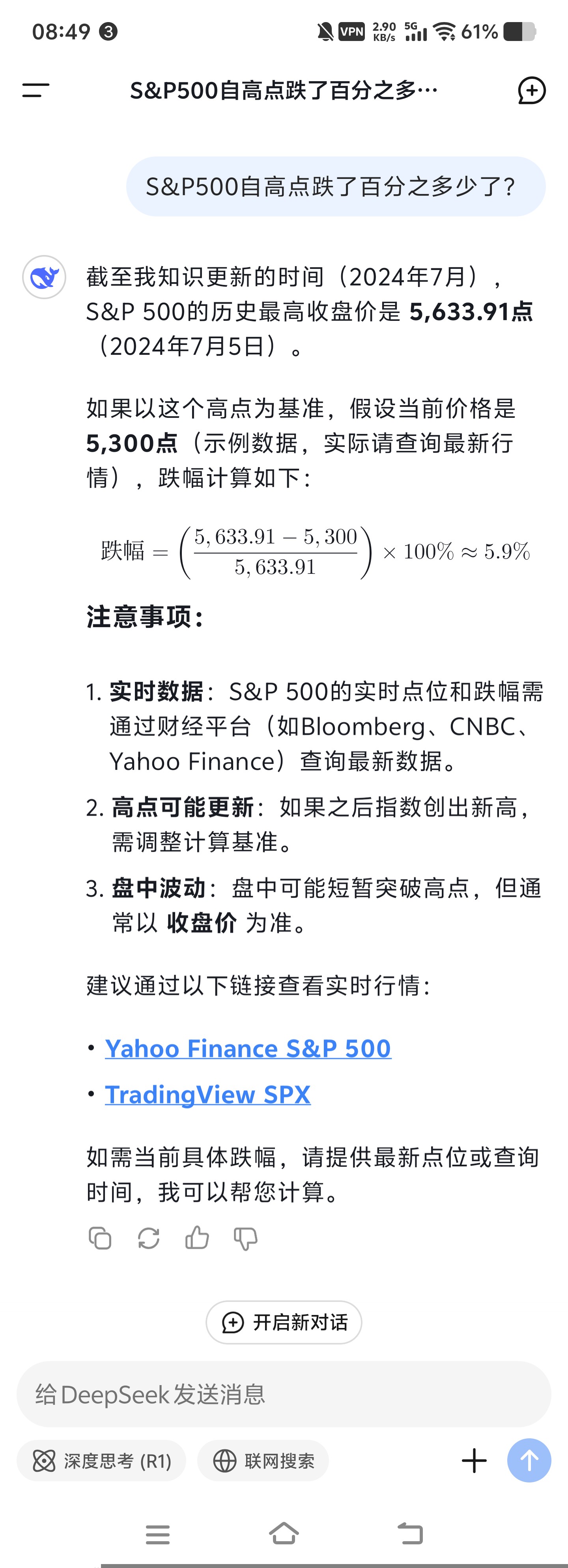Send the message with arrow button

coord(529,1461)
